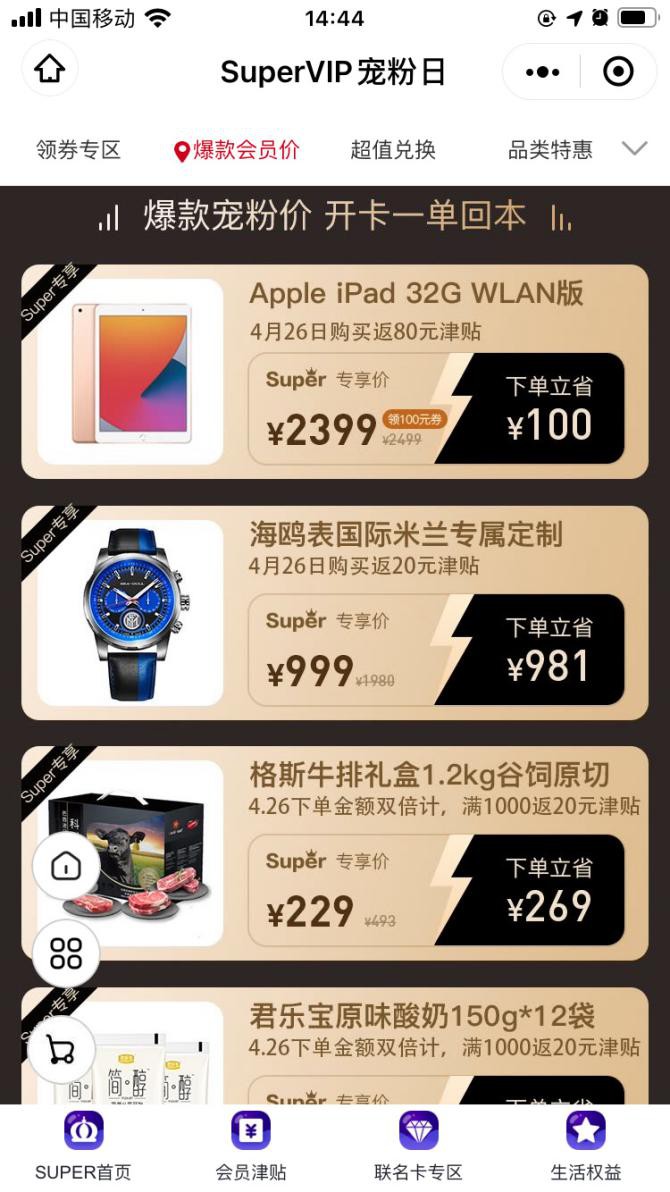Expand the category tabs with the down chevron

coord(634,149)
